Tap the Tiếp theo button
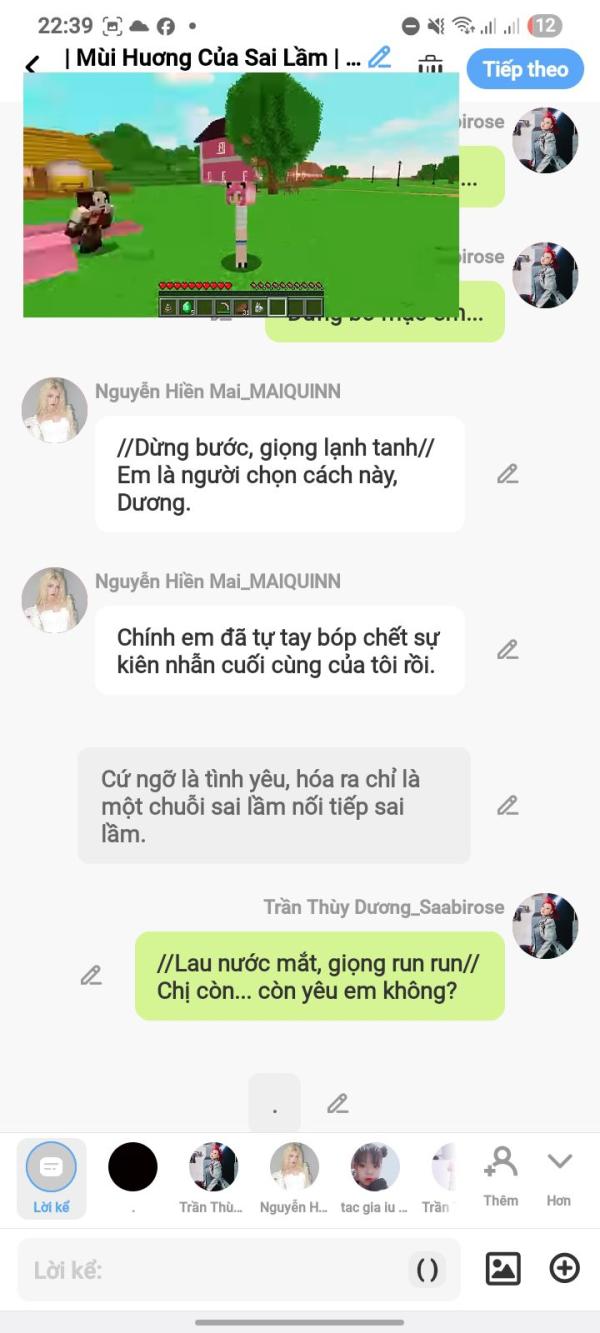 [525, 69]
